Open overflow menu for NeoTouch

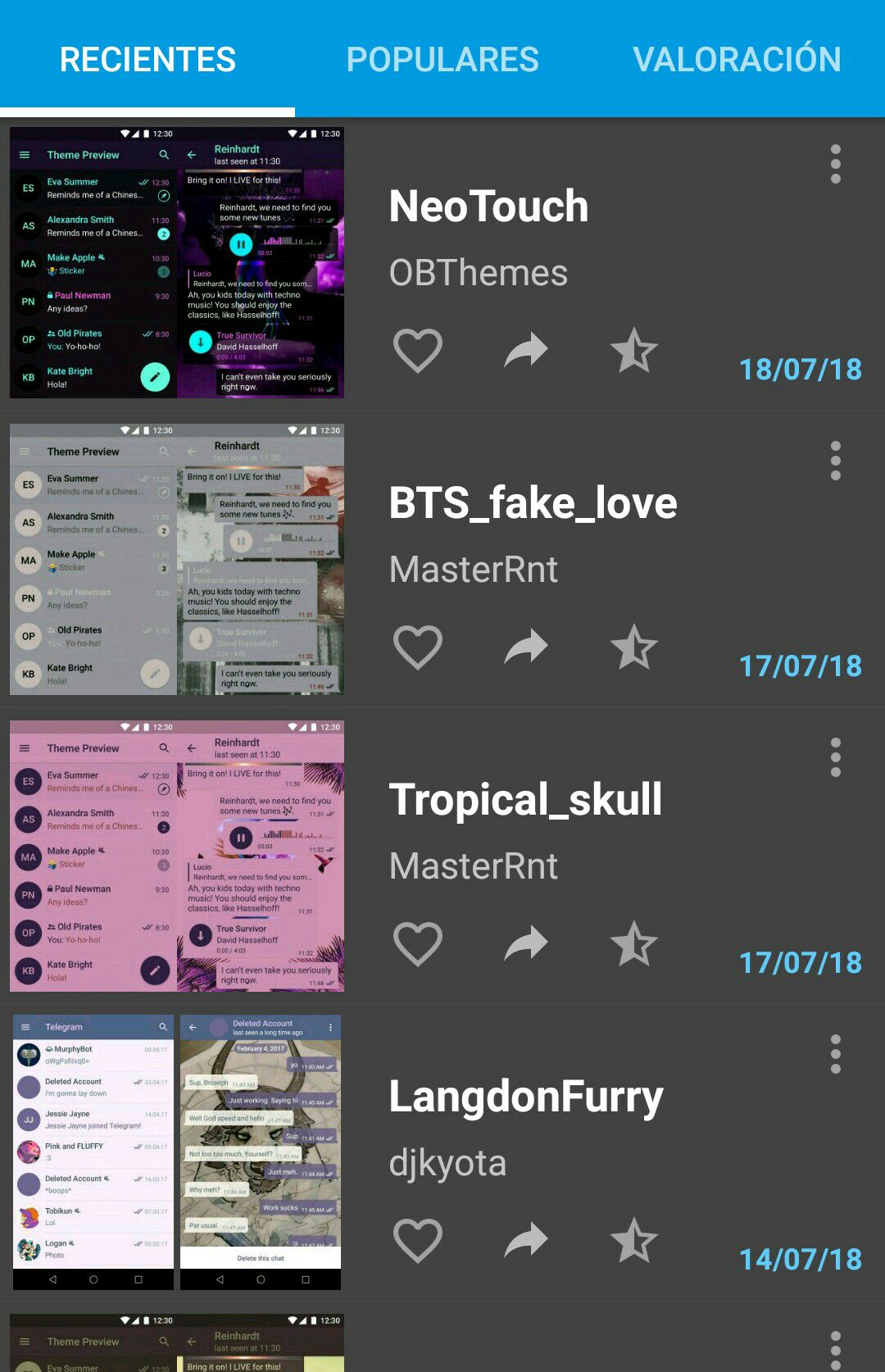(835, 165)
